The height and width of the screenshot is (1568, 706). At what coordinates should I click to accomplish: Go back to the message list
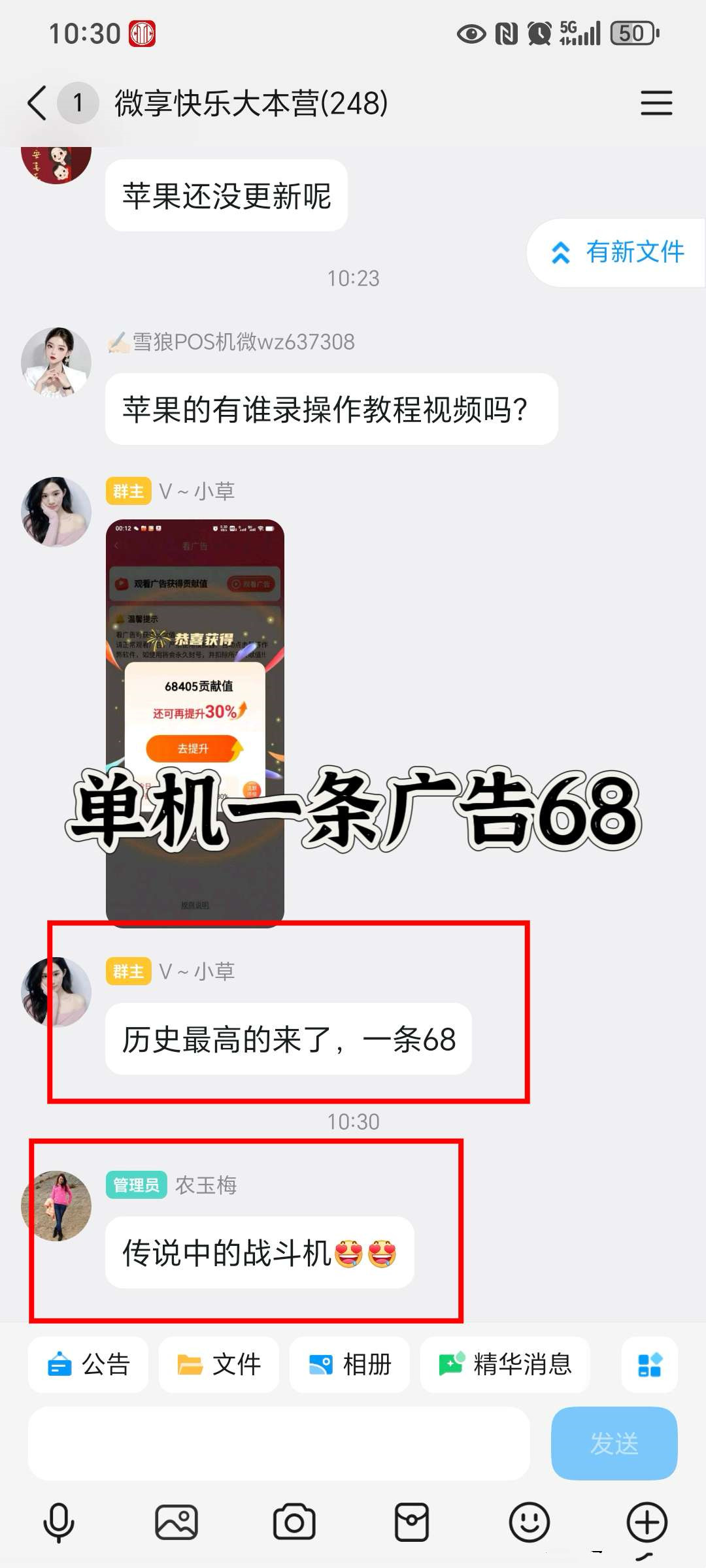pyautogui.click(x=37, y=103)
